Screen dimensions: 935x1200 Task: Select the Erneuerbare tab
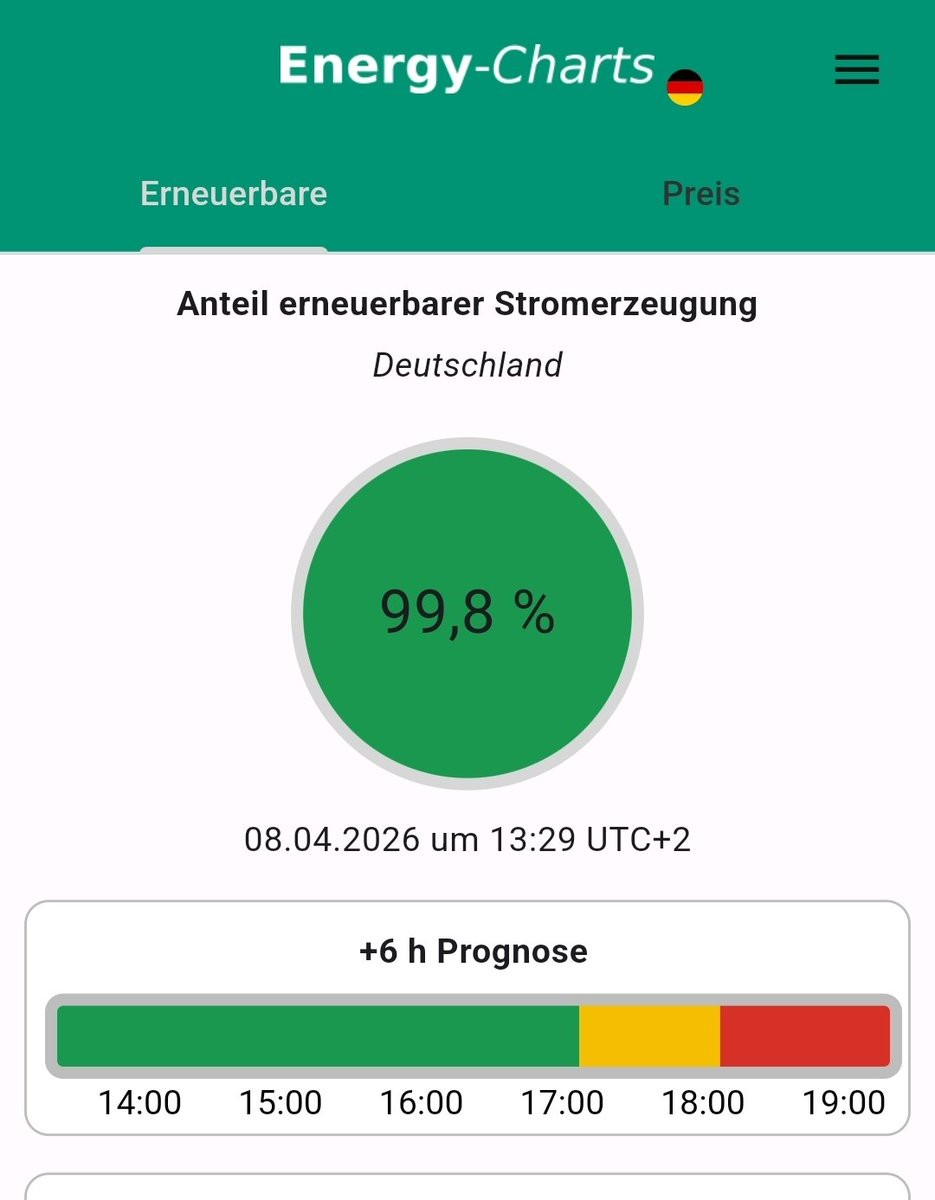coord(234,193)
